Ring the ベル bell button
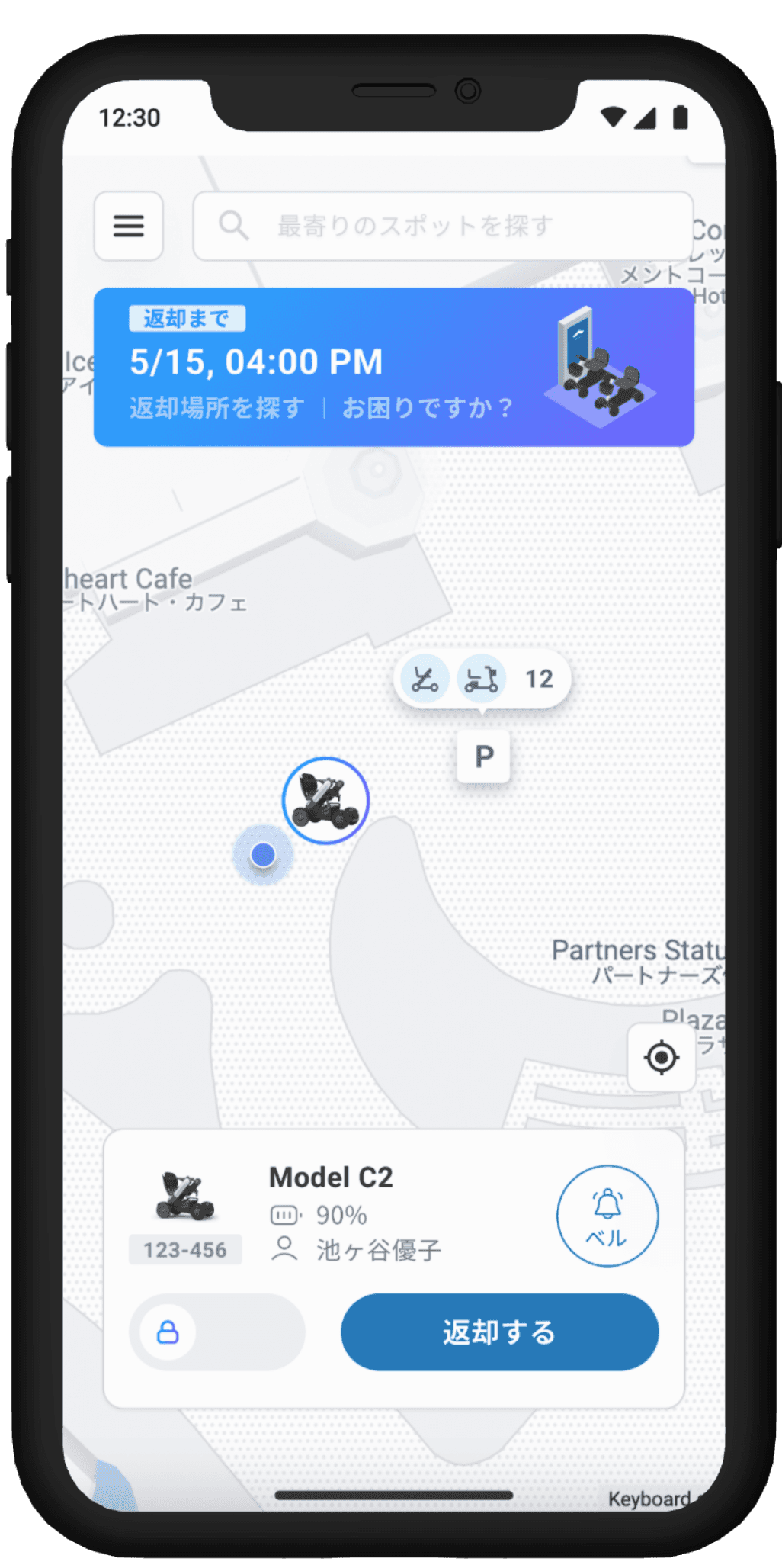The height and width of the screenshot is (1568, 782). [x=607, y=1216]
